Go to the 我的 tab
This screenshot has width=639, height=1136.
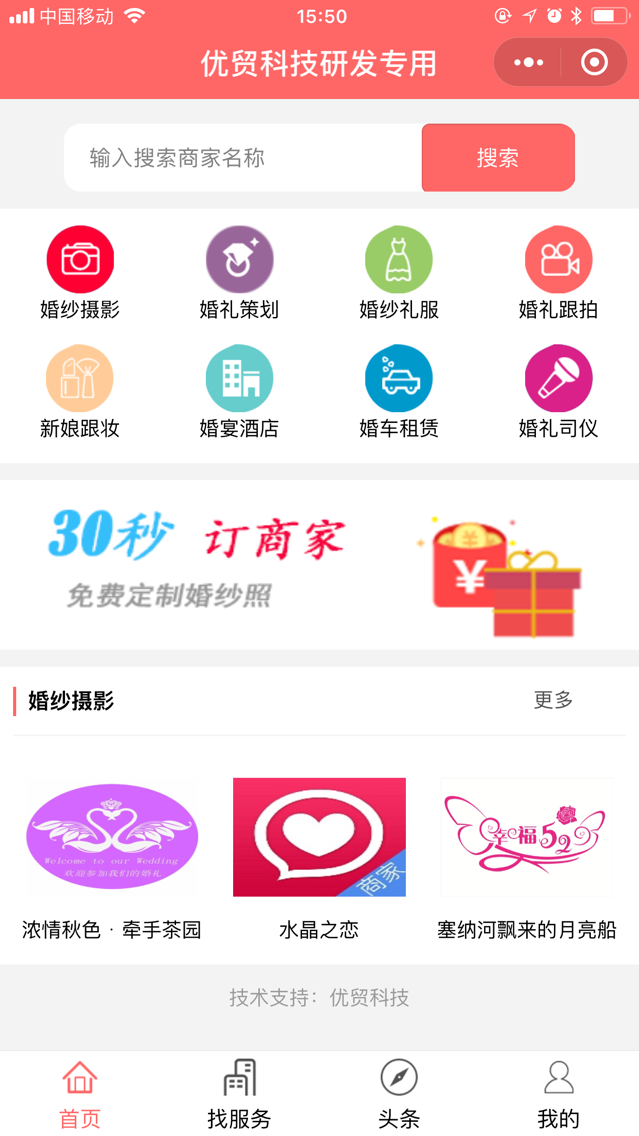(558, 1093)
